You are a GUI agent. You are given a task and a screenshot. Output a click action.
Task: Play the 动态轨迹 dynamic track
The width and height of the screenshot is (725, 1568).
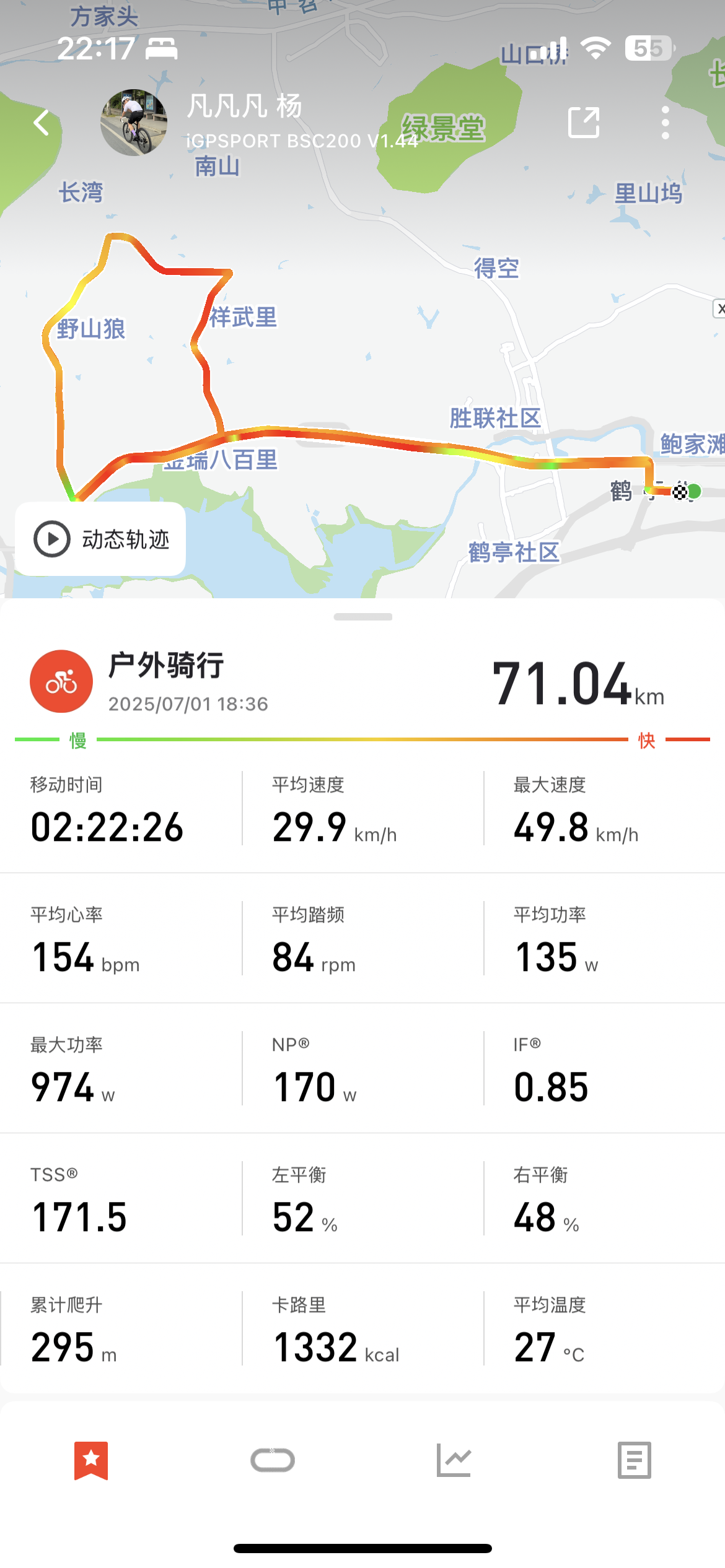coord(100,539)
